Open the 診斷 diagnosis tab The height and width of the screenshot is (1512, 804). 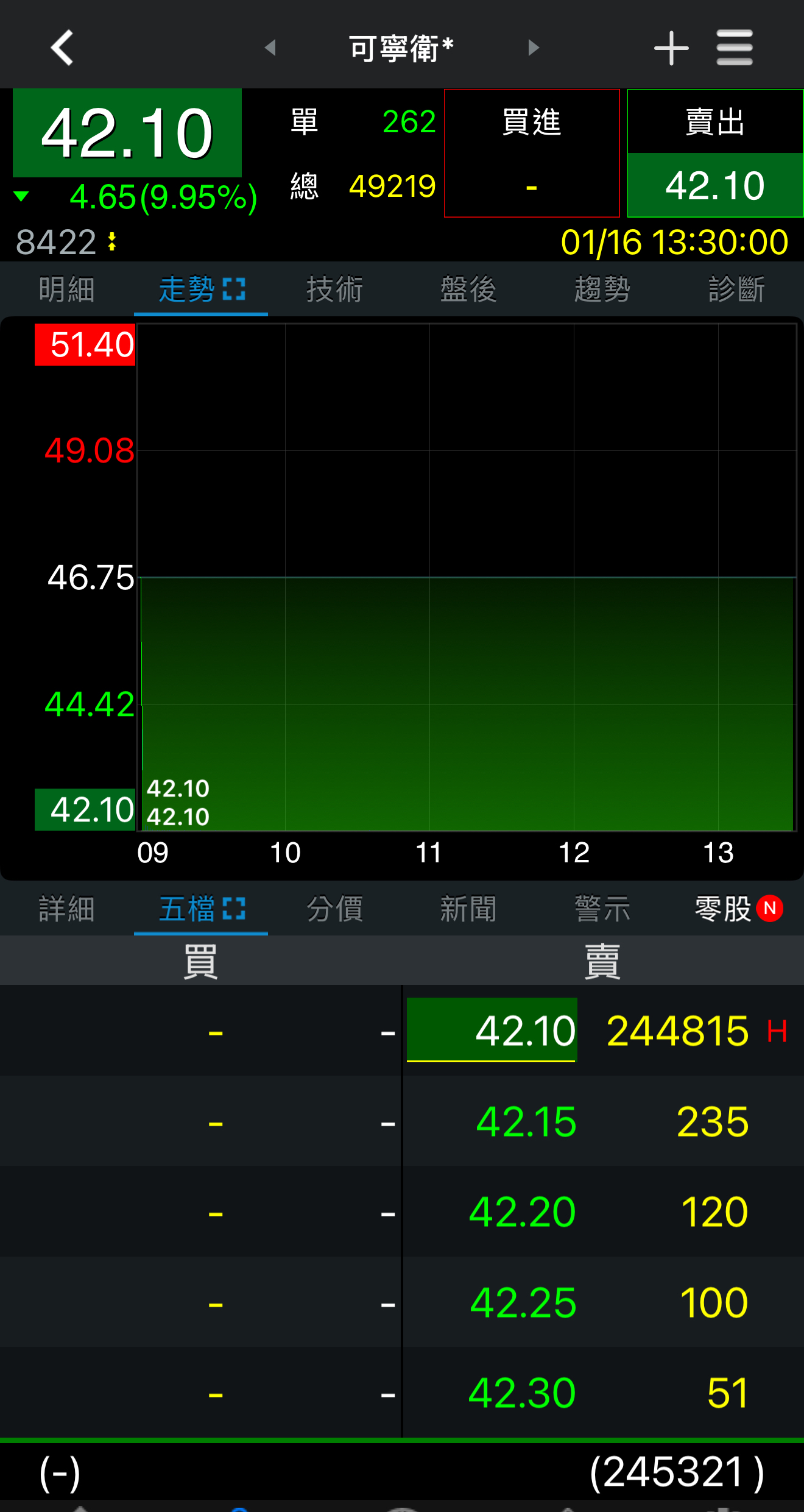point(736,289)
